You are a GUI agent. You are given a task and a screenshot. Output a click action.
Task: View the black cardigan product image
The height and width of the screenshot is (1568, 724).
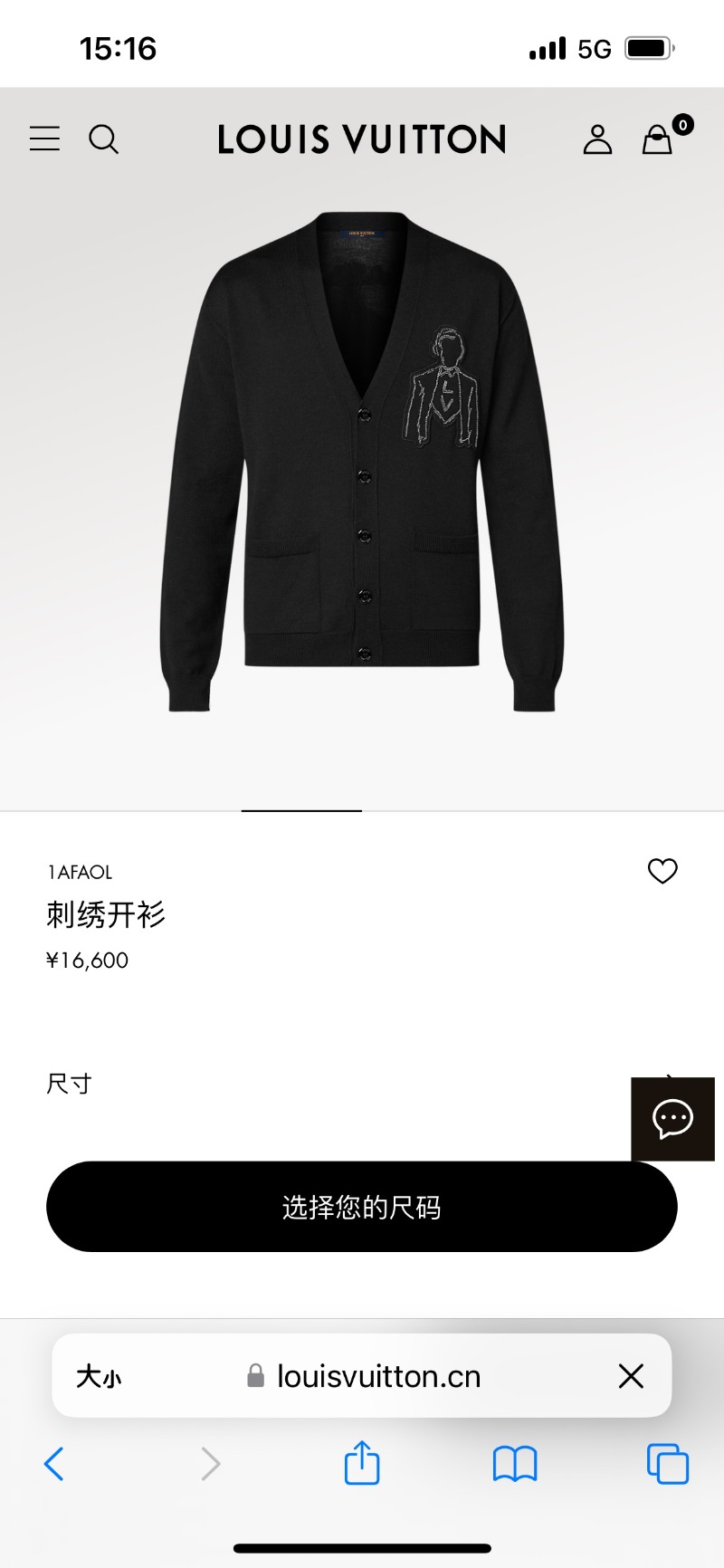coord(362,462)
